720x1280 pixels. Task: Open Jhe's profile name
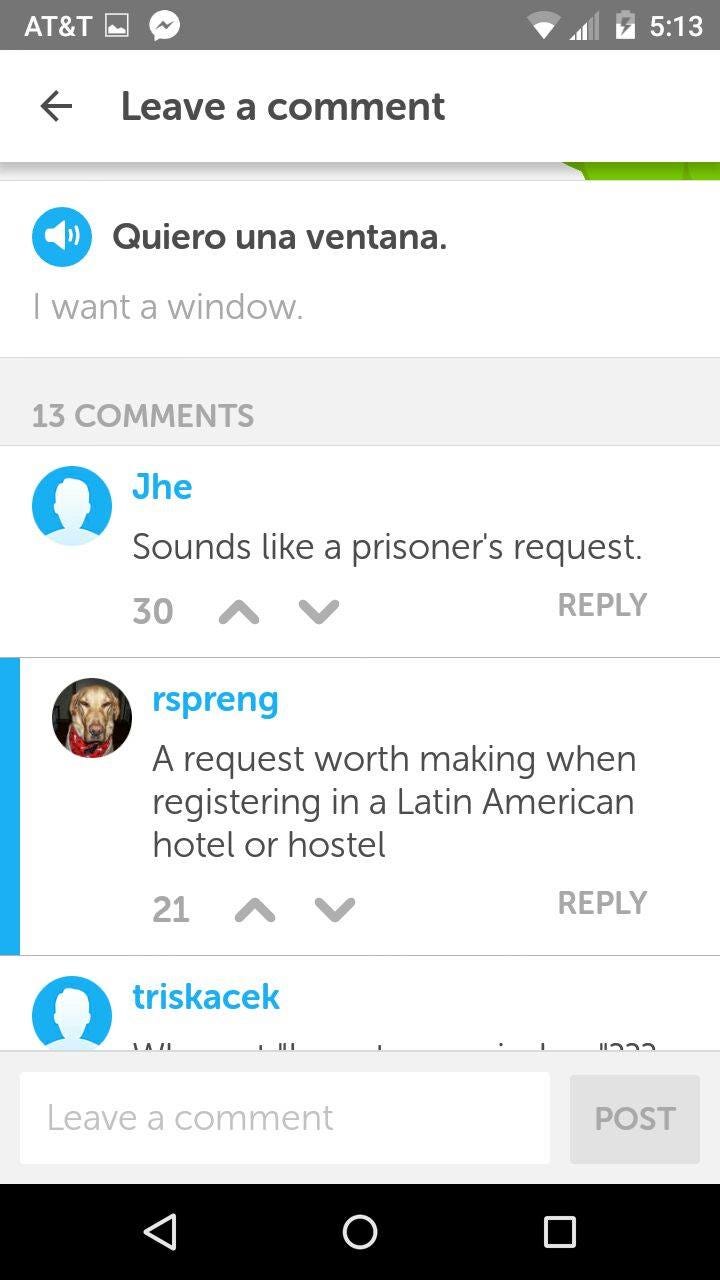[x=162, y=487]
